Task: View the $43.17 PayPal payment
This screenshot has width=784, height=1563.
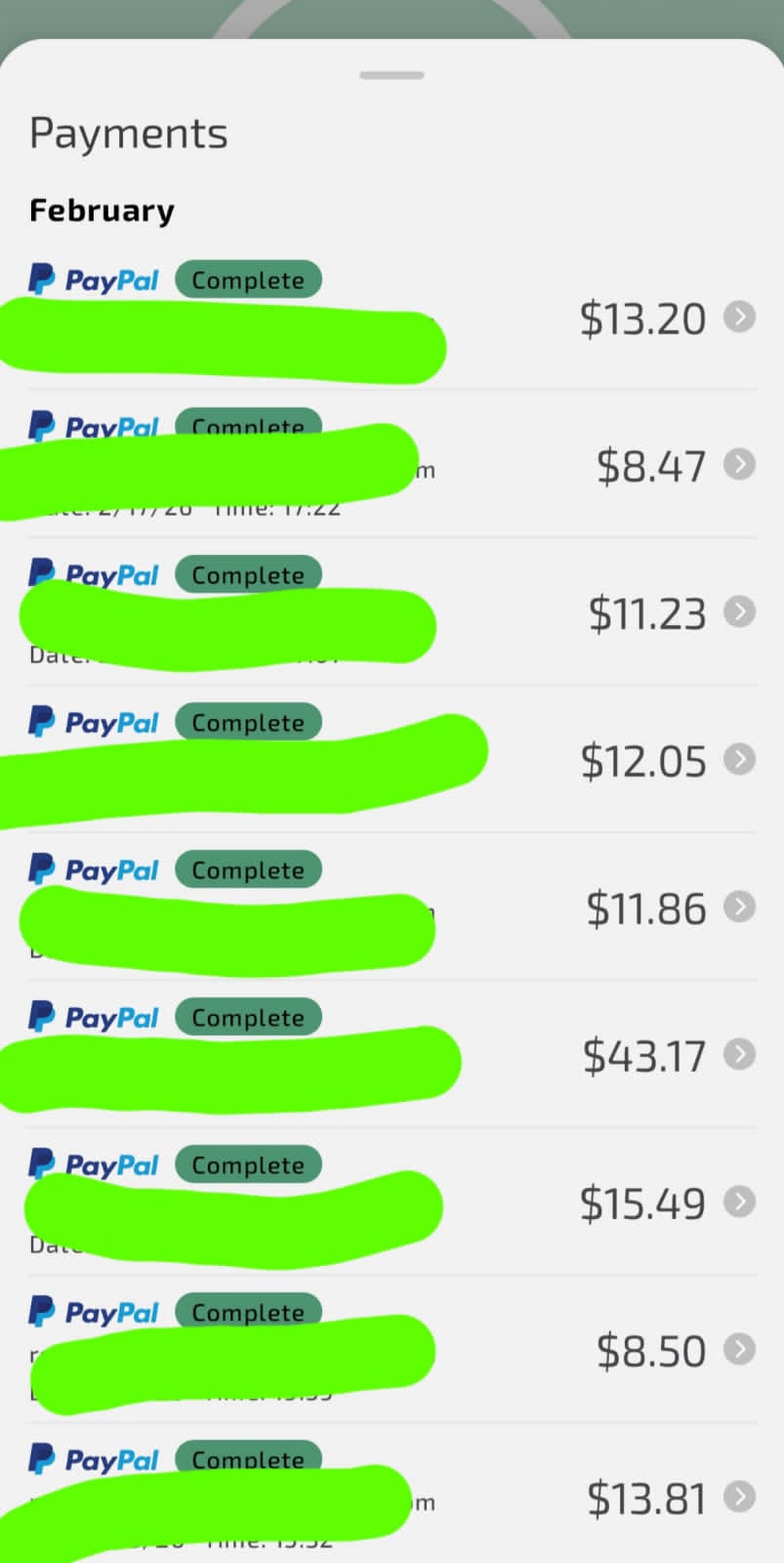Action: click(739, 1055)
